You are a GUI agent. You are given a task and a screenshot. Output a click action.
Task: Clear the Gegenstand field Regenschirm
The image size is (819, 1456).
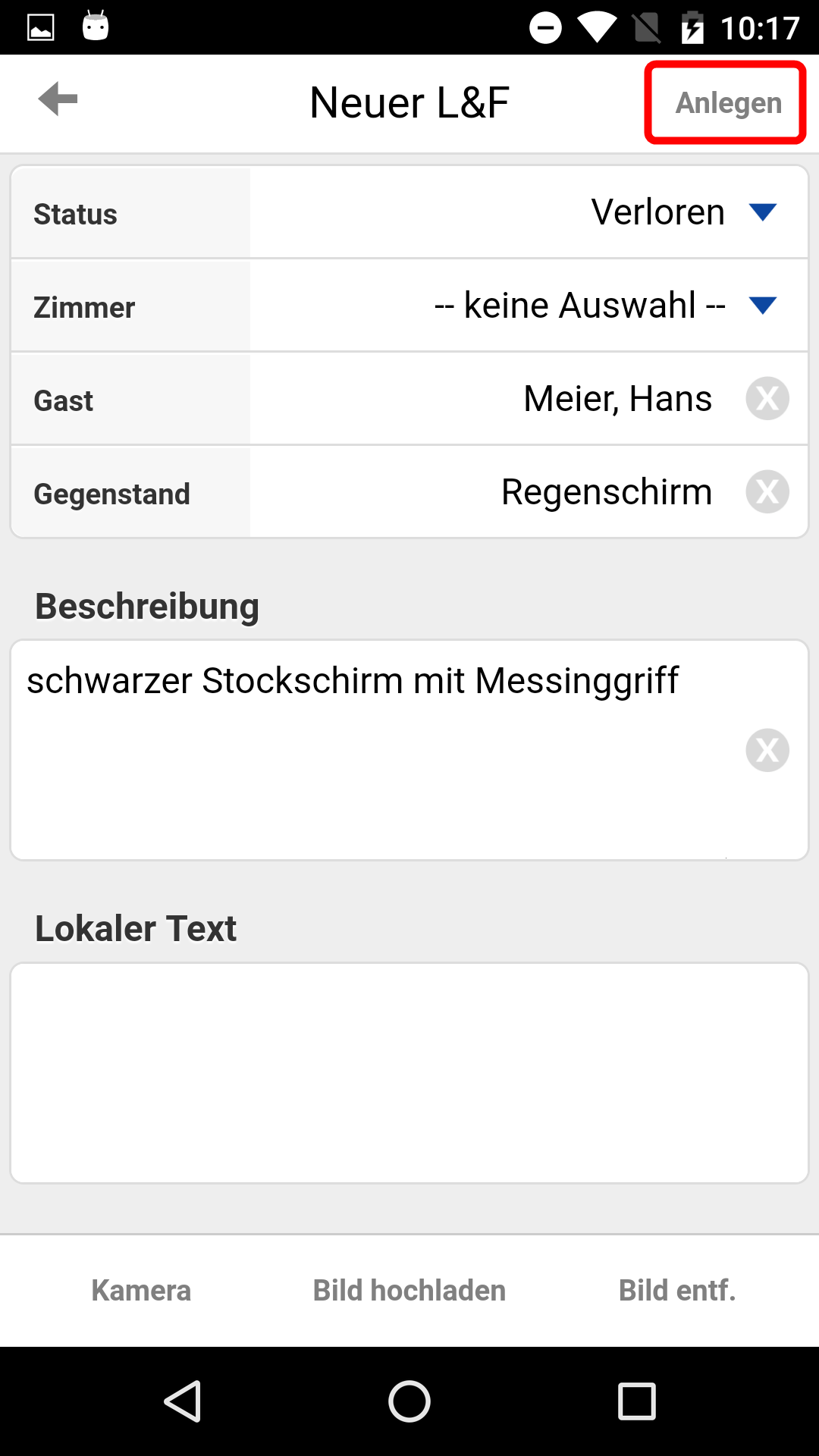tap(767, 491)
